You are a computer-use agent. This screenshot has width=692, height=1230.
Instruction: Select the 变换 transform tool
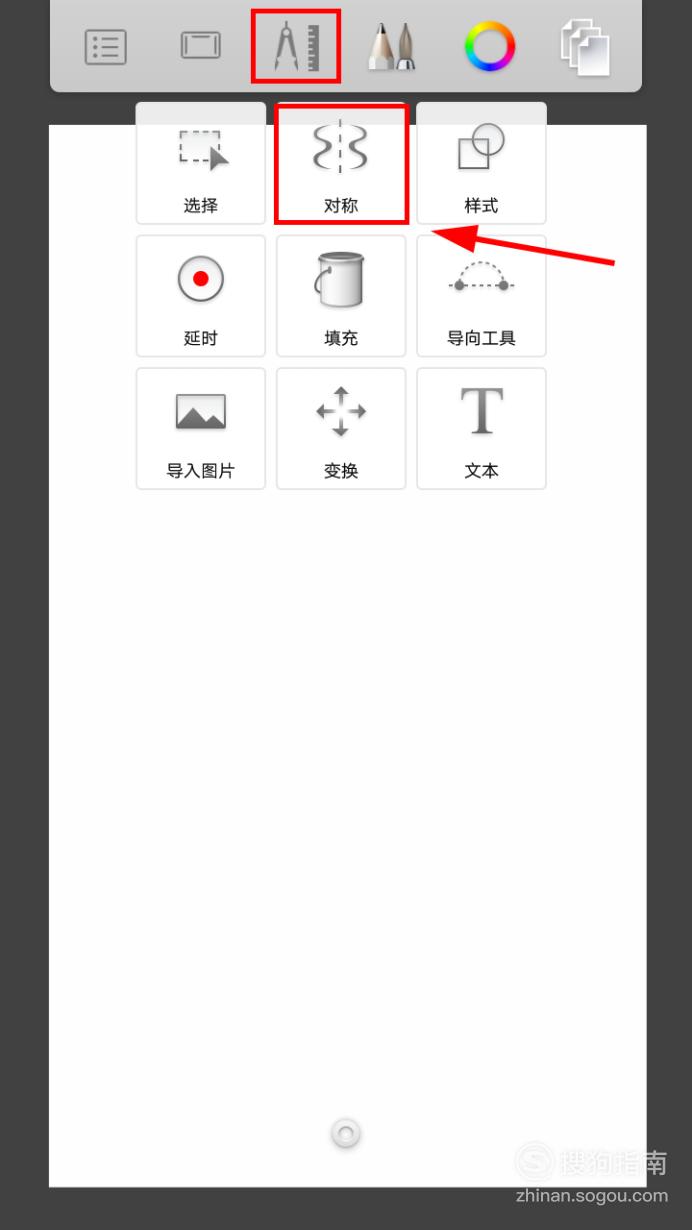tap(341, 429)
